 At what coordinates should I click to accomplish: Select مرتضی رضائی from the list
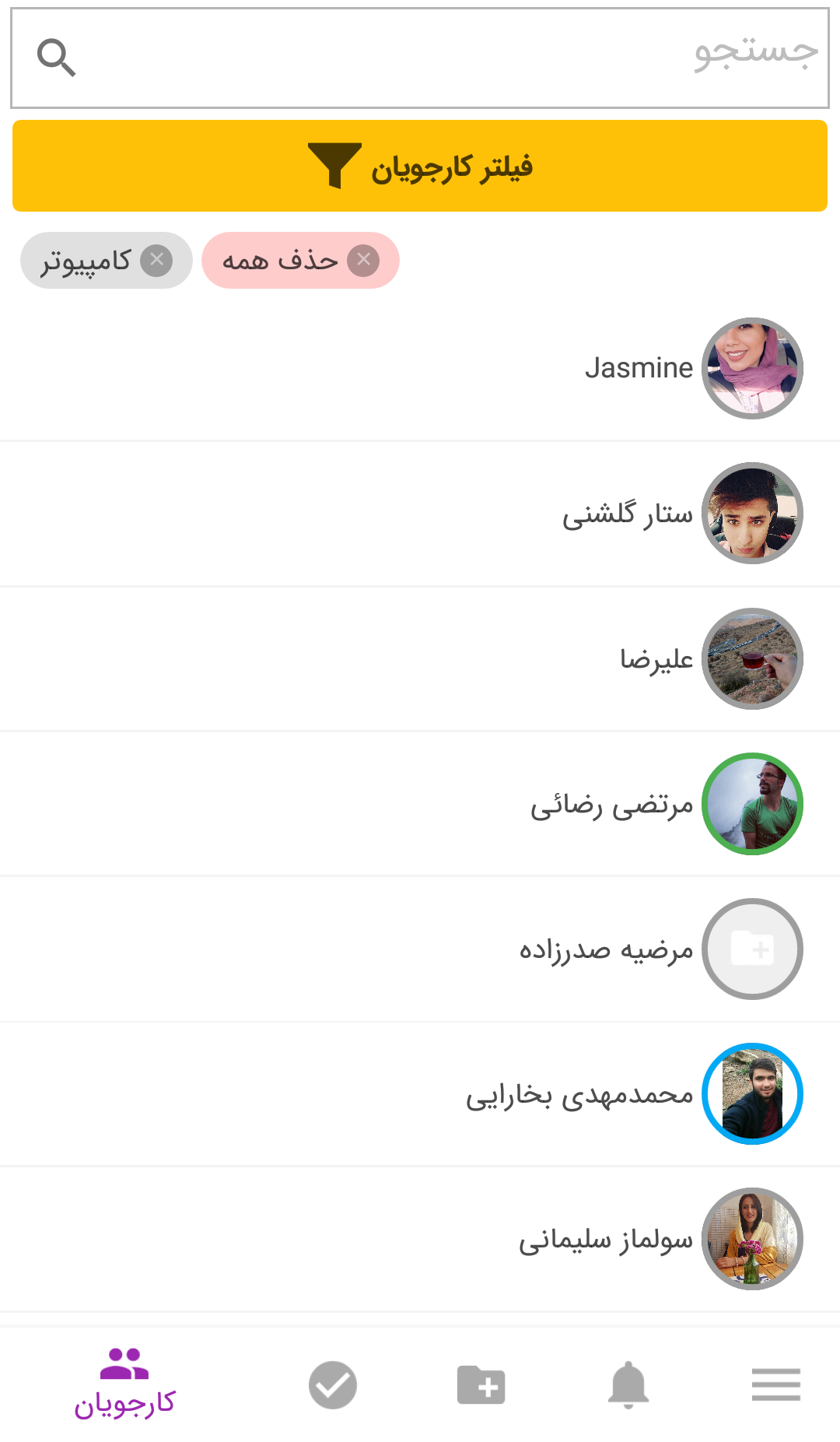click(x=611, y=805)
